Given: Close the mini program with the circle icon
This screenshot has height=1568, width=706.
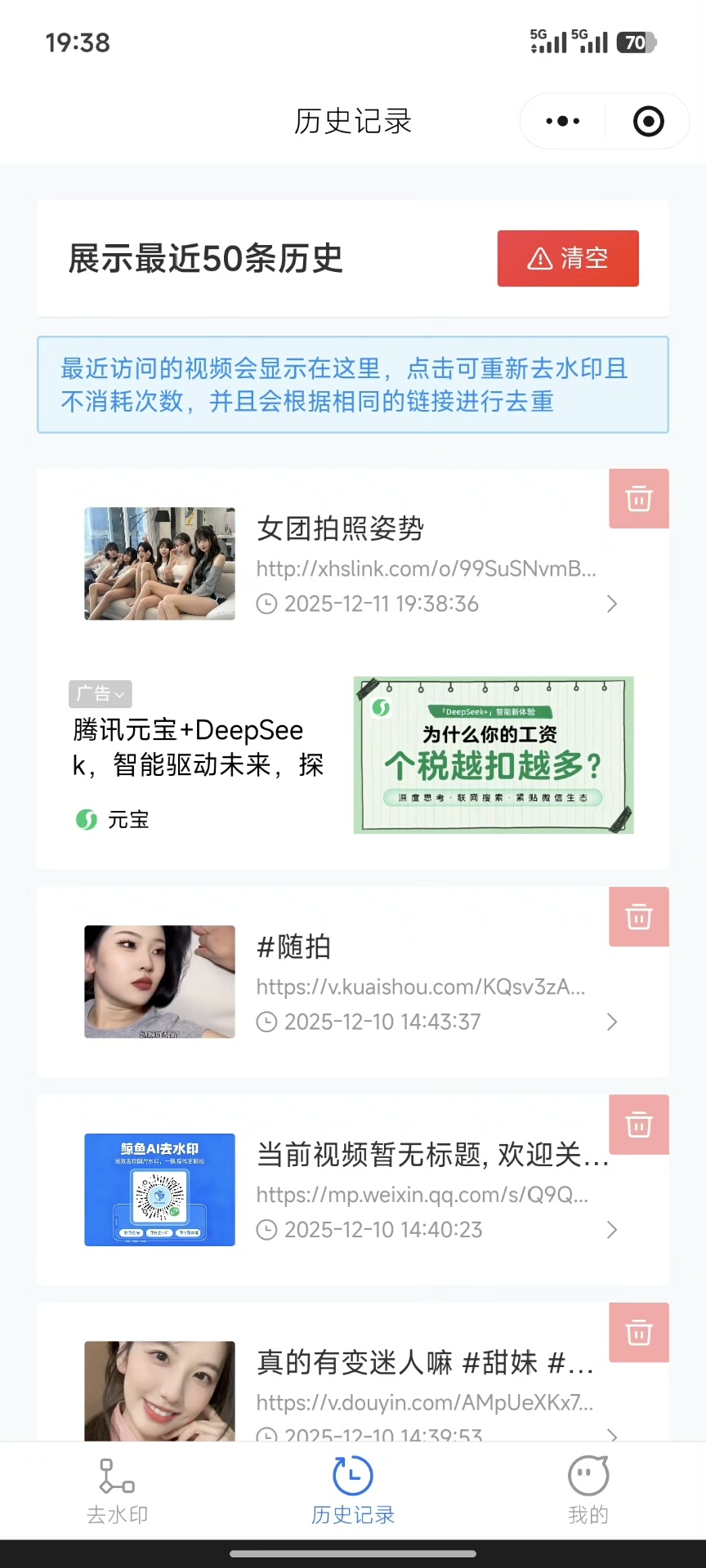Looking at the screenshot, I should pos(648,122).
